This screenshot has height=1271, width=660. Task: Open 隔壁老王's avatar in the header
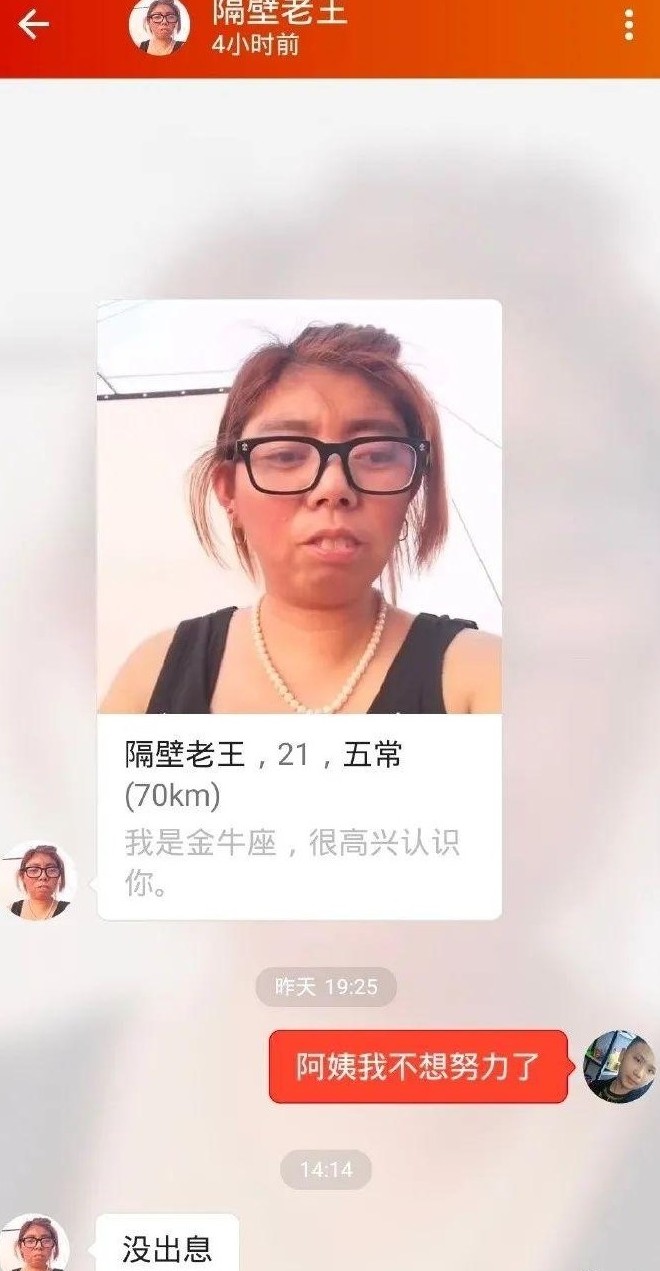159,26
